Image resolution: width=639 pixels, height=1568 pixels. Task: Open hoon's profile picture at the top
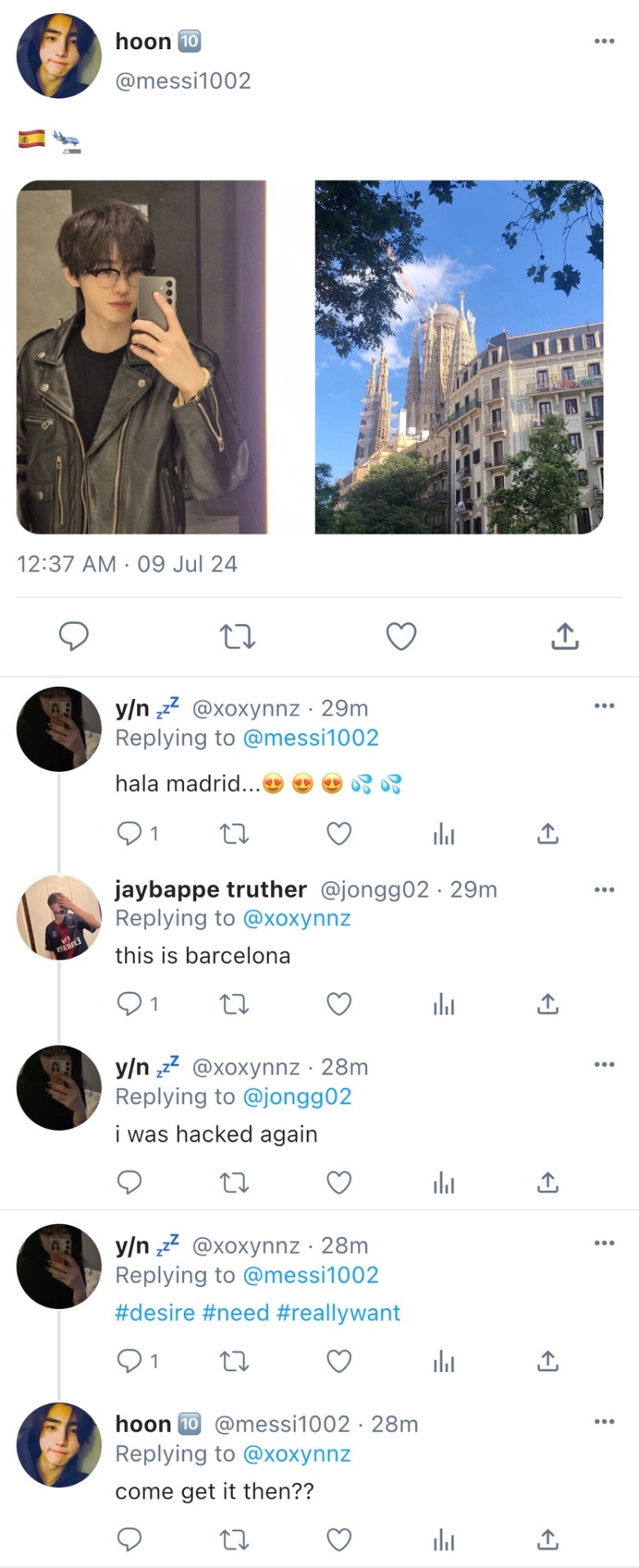(59, 56)
